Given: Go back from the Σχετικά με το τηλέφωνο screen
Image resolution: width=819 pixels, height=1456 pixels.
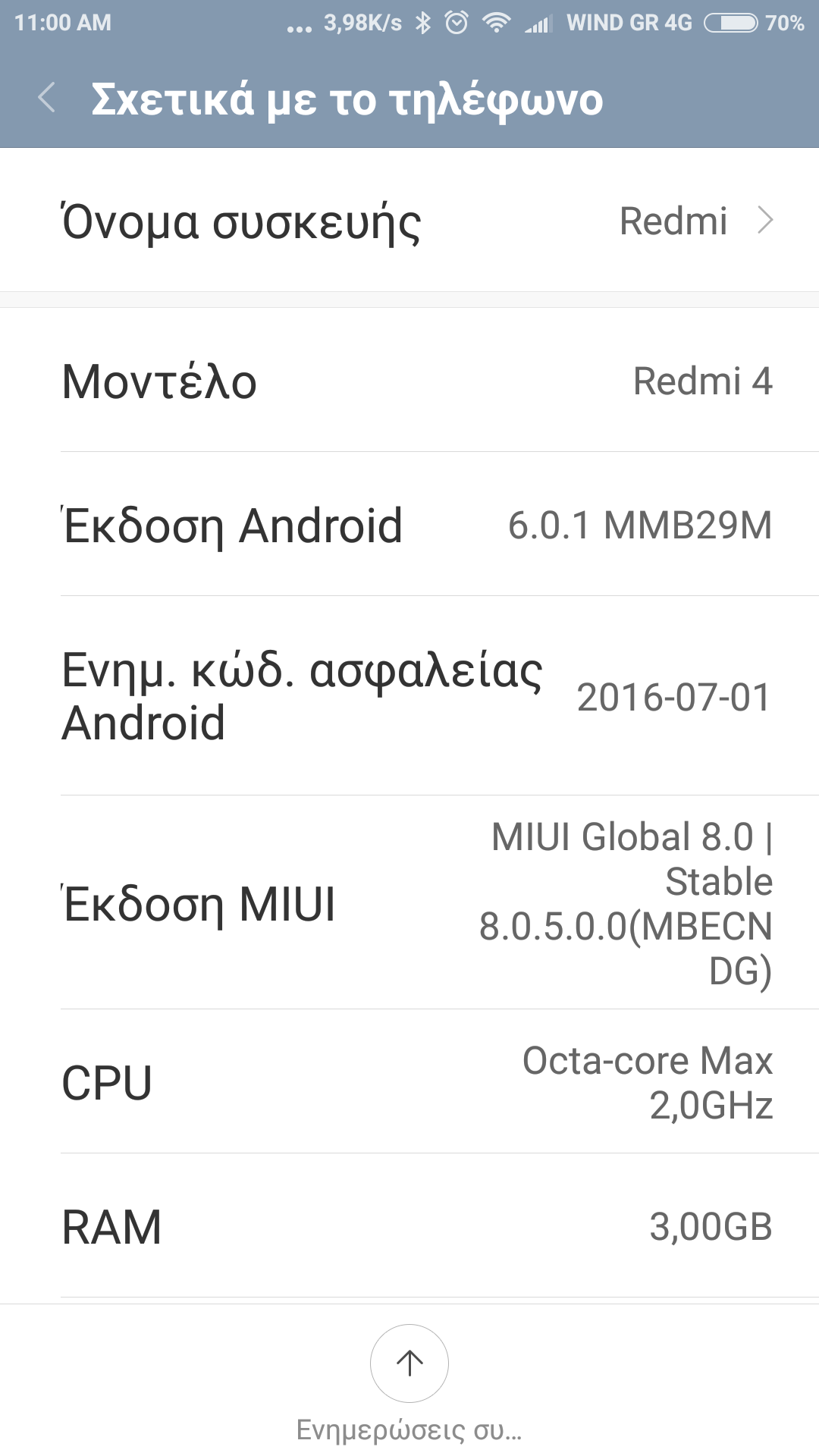Looking at the screenshot, I should (x=47, y=99).
